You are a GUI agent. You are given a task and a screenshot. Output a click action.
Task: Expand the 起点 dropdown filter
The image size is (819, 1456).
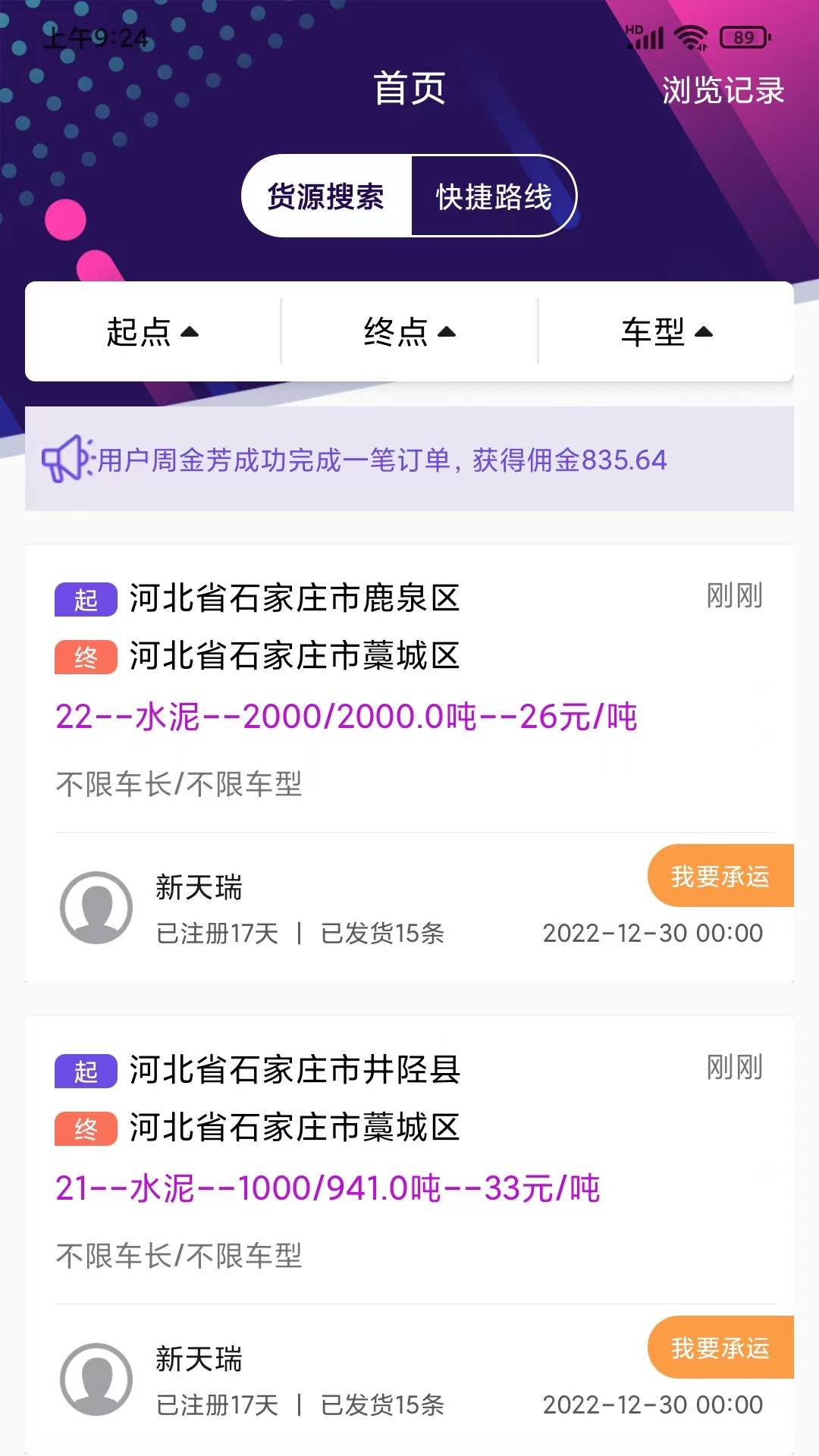[152, 332]
